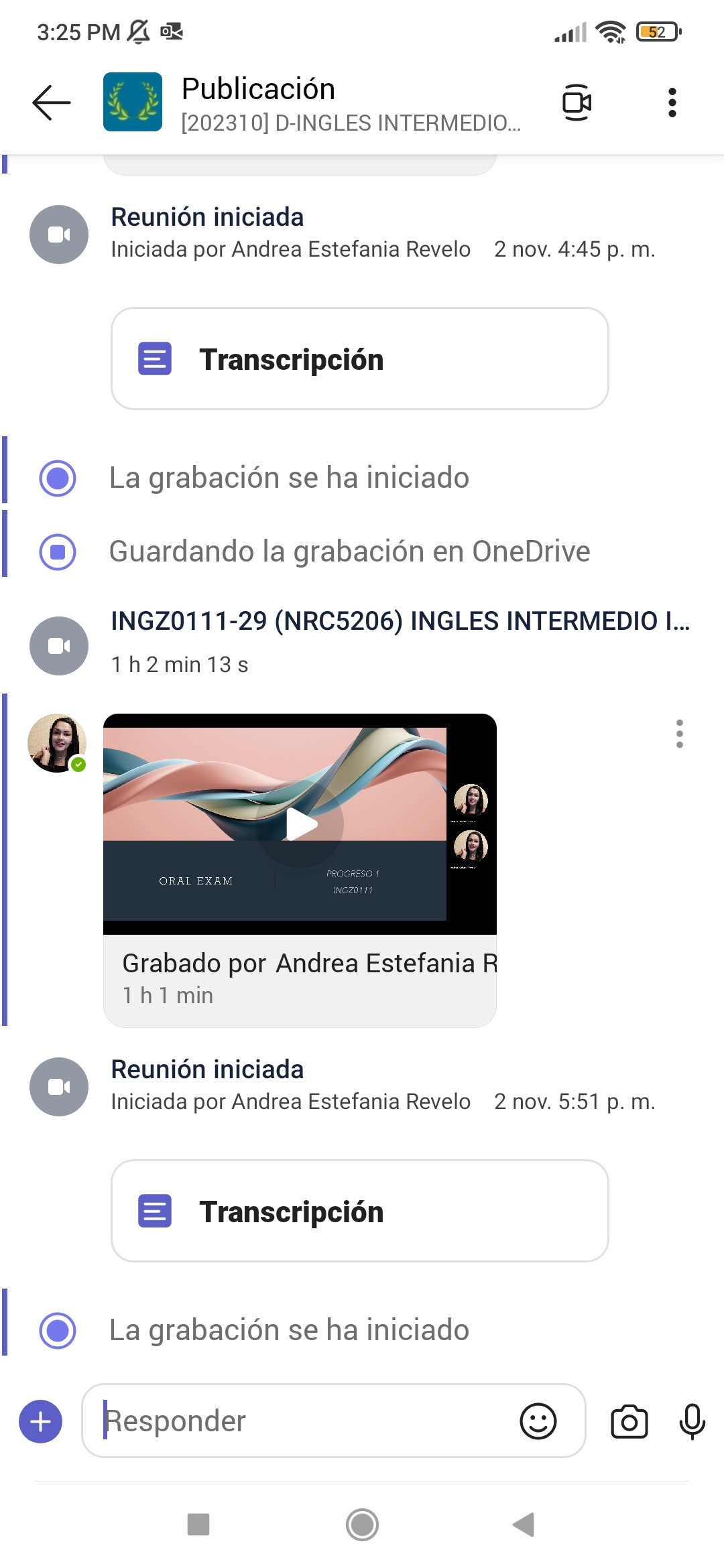Open the team avatar in the header
The width and height of the screenshot is (724, 1568).
pos(133,102)
